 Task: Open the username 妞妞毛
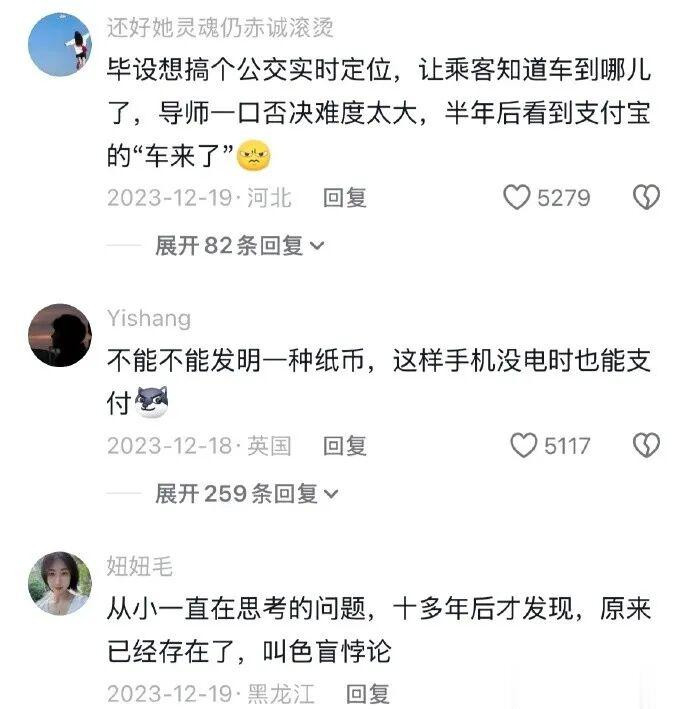tap(140, 566)
